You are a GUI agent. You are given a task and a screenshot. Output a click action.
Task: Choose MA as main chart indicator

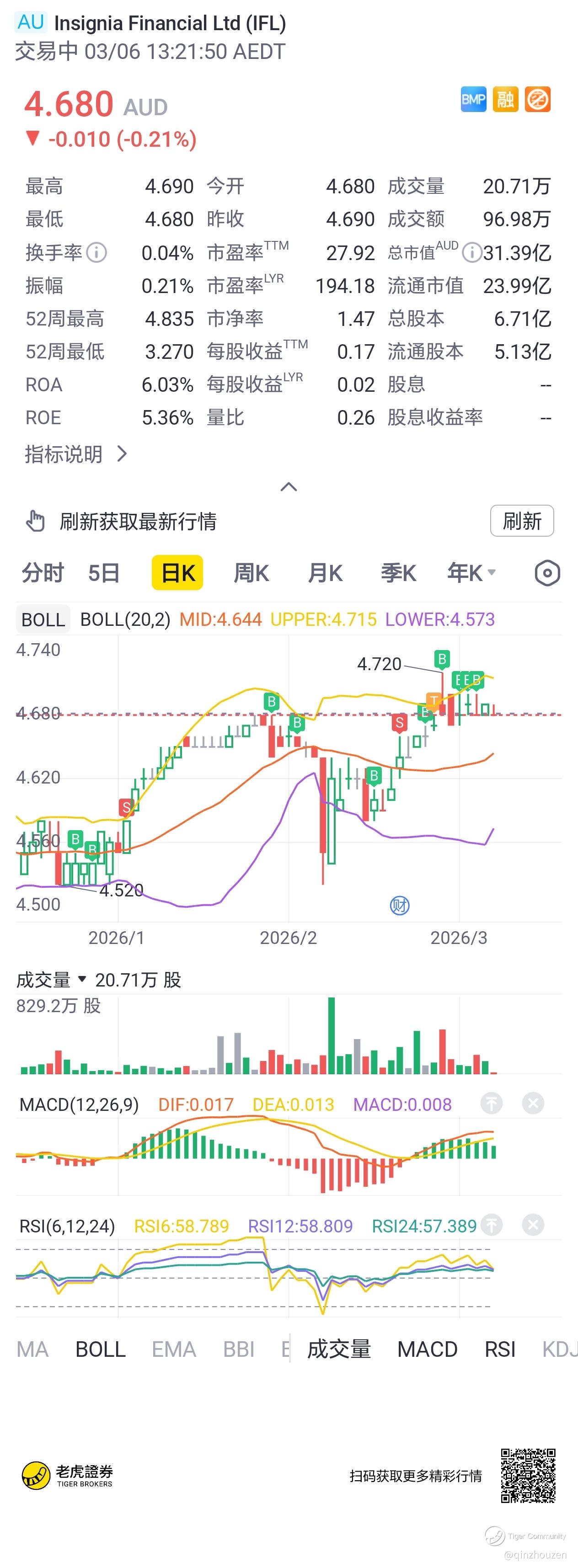point(32,1349)
